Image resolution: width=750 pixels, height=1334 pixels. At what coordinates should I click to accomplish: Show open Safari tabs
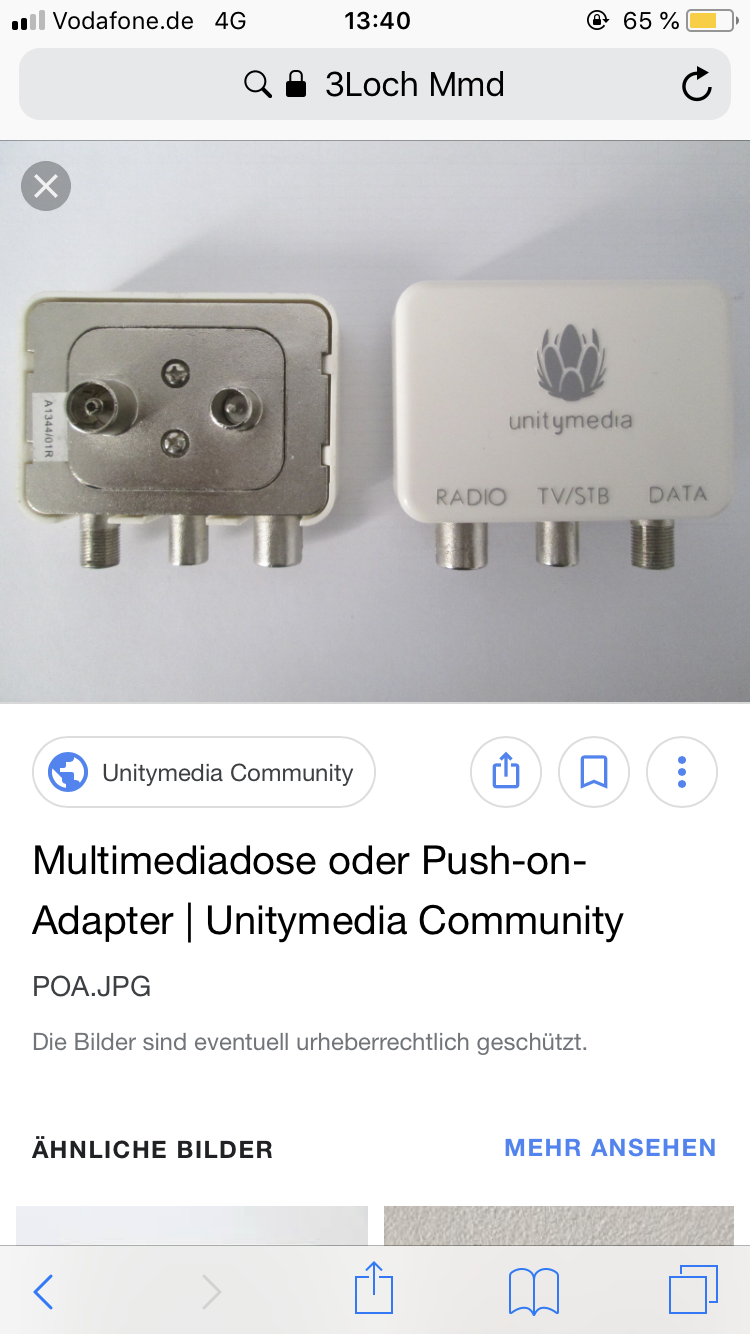pos(694,1290)
